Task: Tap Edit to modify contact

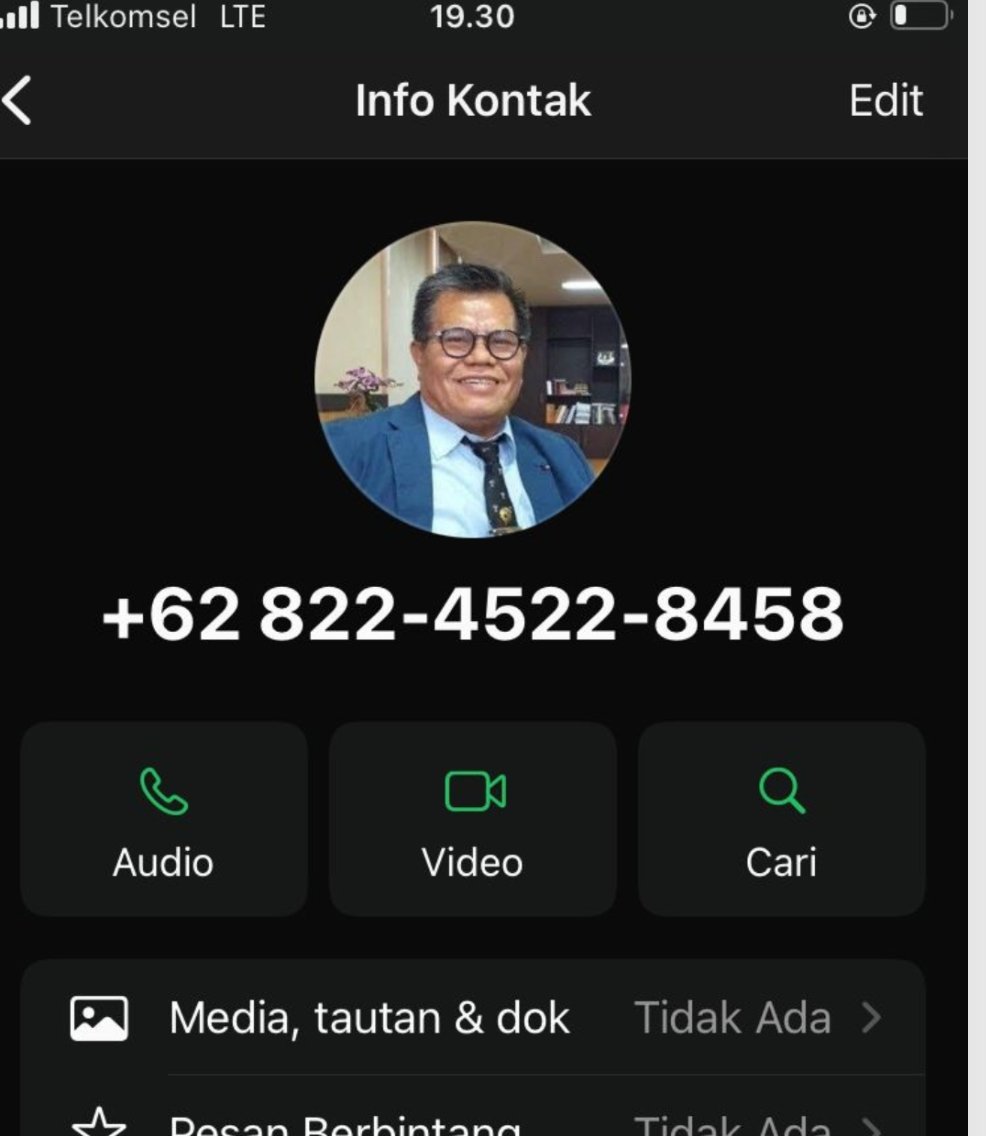Action: [885, 101]
